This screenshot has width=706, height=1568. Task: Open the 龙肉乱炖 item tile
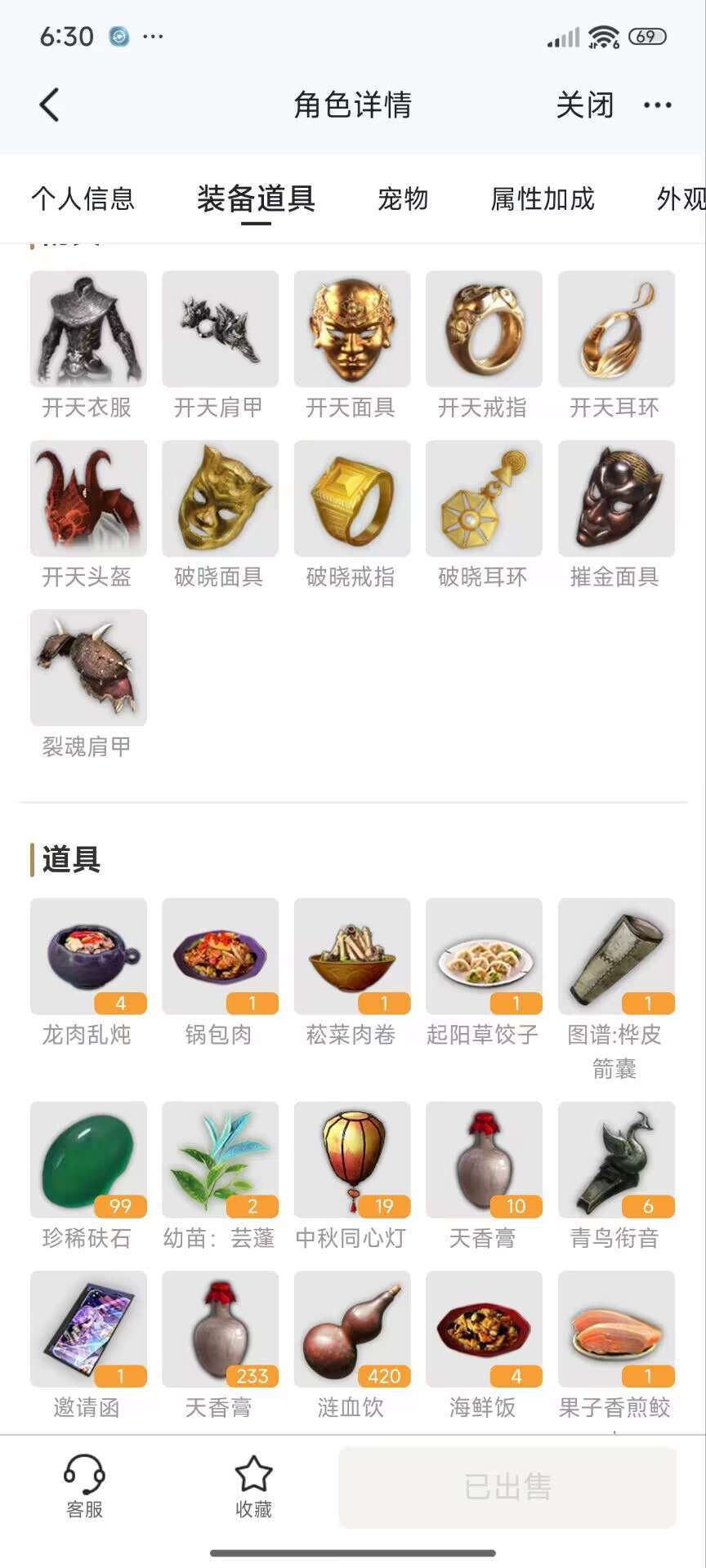[88, 957]
